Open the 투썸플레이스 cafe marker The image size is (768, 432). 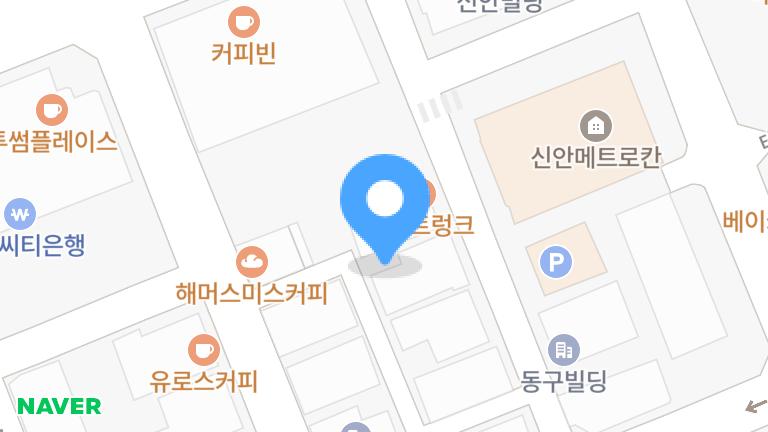pos(50,108)
